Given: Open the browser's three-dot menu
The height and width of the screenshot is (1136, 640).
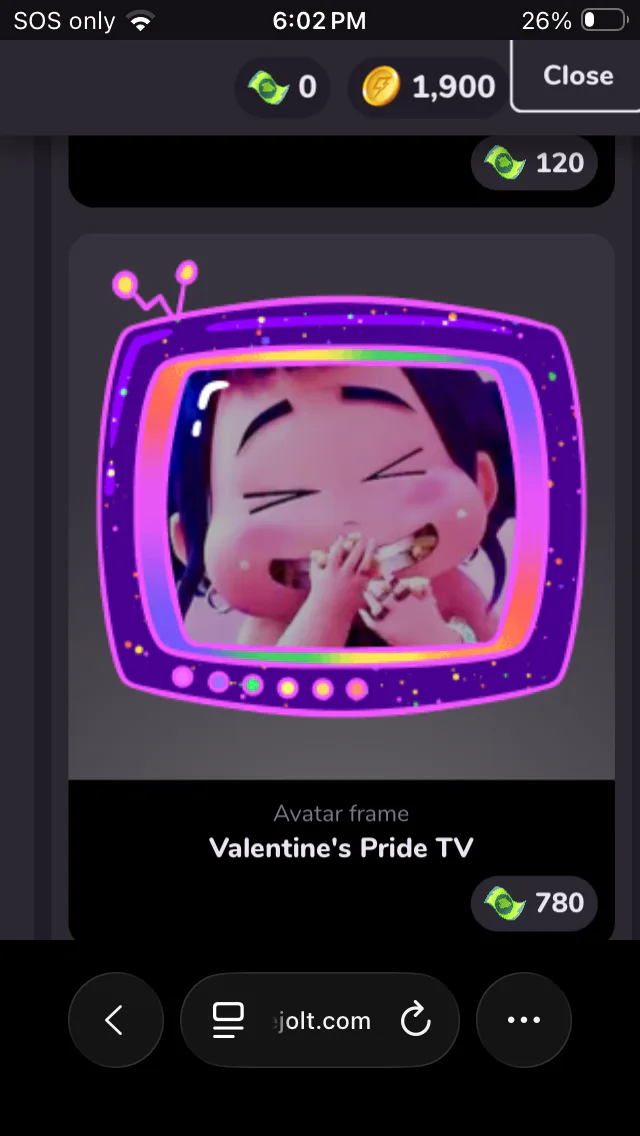Looking at the screenshot, I should (x=523, y=1019).
